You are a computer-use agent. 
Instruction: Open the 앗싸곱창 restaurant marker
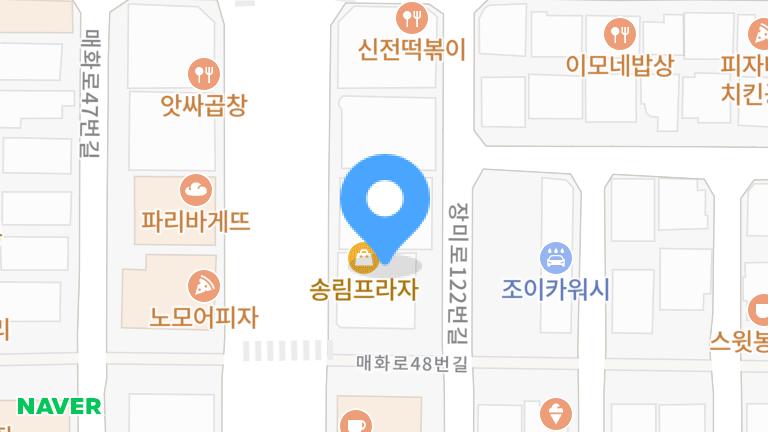click(x=204, y=73)
